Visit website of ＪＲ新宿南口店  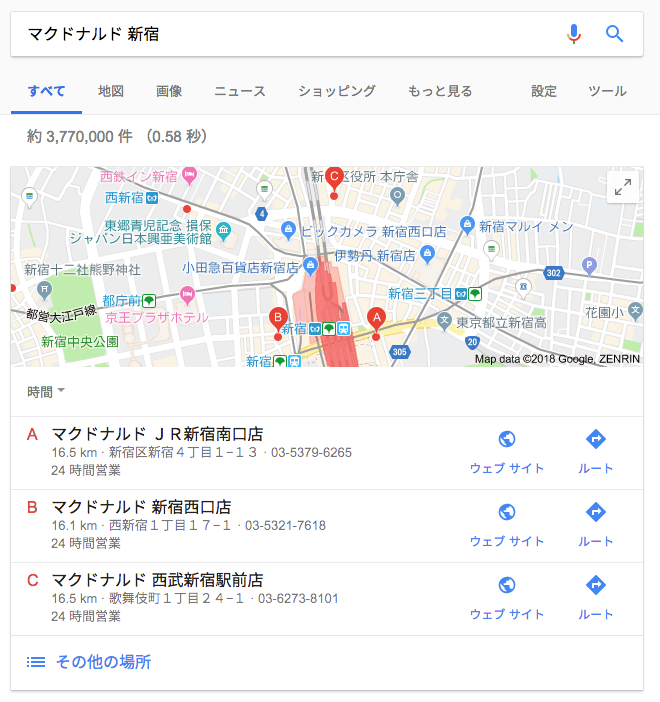(x=507, y=451)
